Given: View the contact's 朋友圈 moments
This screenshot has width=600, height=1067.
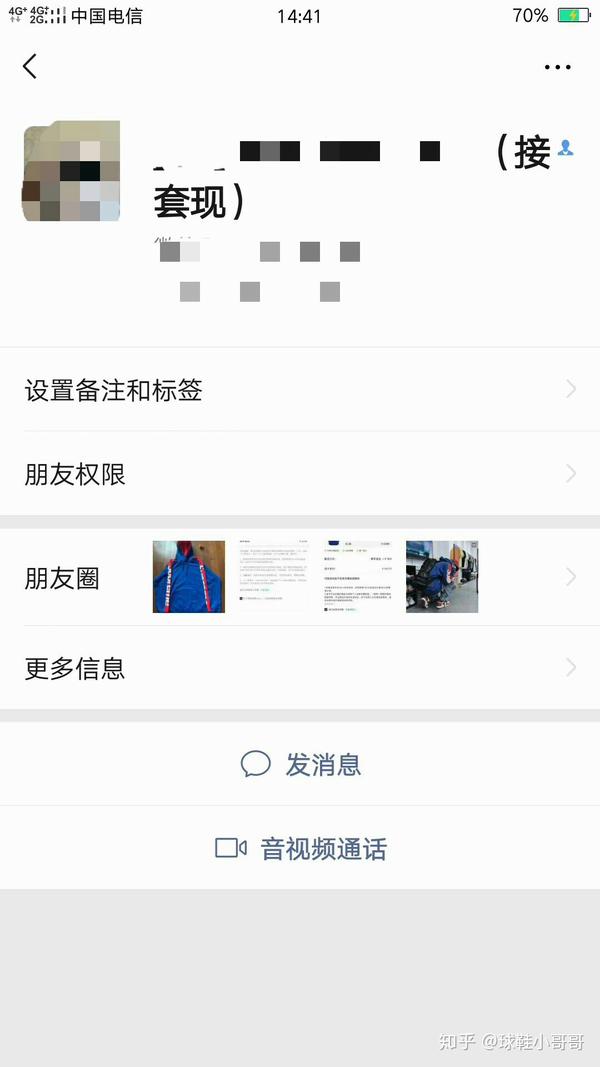Looking at the screenshot, I should 300,577.
